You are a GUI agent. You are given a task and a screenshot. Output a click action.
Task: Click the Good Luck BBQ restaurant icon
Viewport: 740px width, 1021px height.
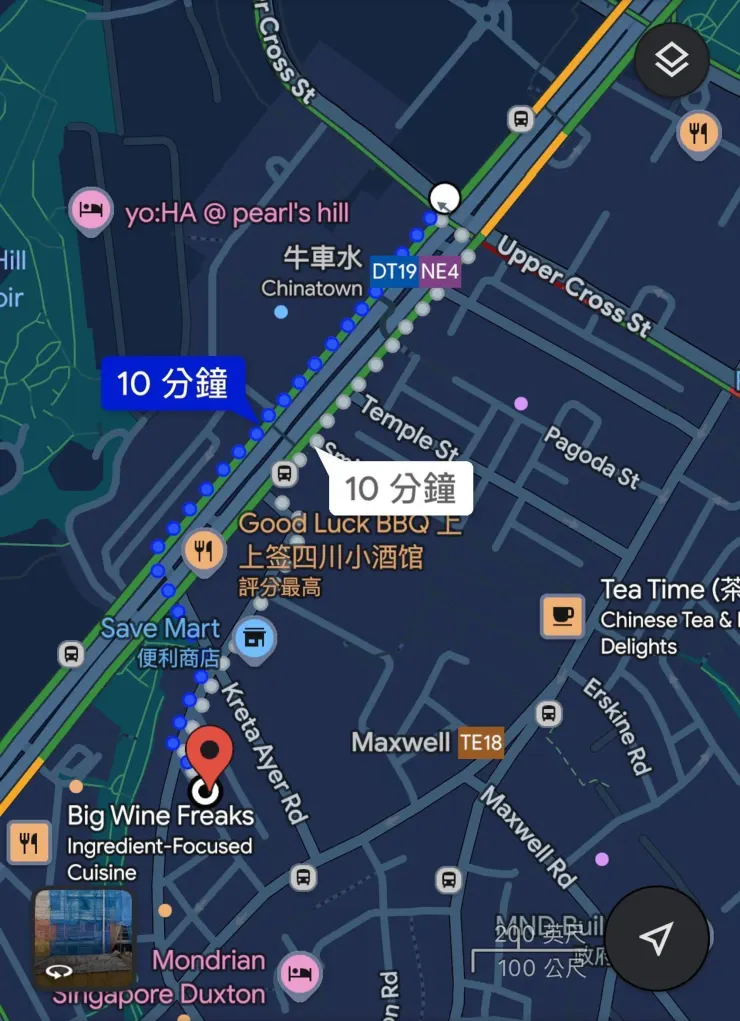205,549
